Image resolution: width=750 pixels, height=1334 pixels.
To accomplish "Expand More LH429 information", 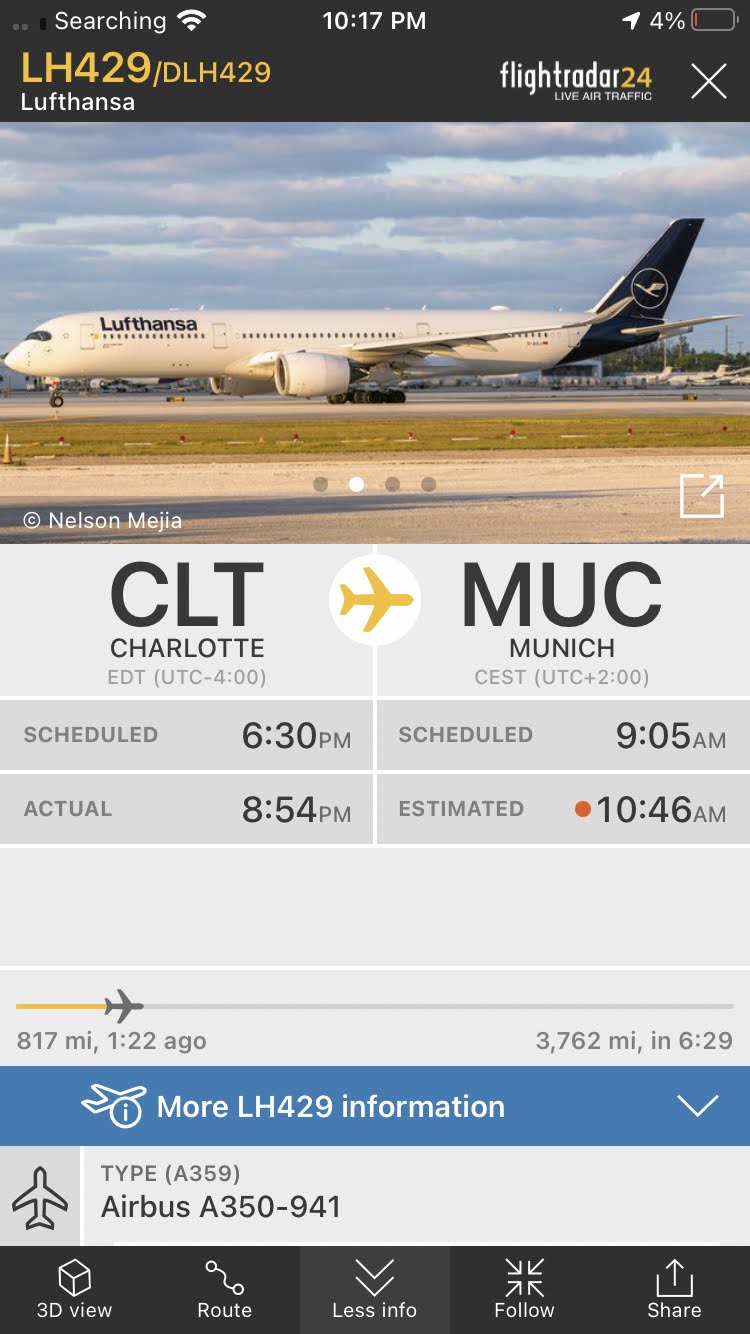I will pyautogui.click(x=375, y=1106).
